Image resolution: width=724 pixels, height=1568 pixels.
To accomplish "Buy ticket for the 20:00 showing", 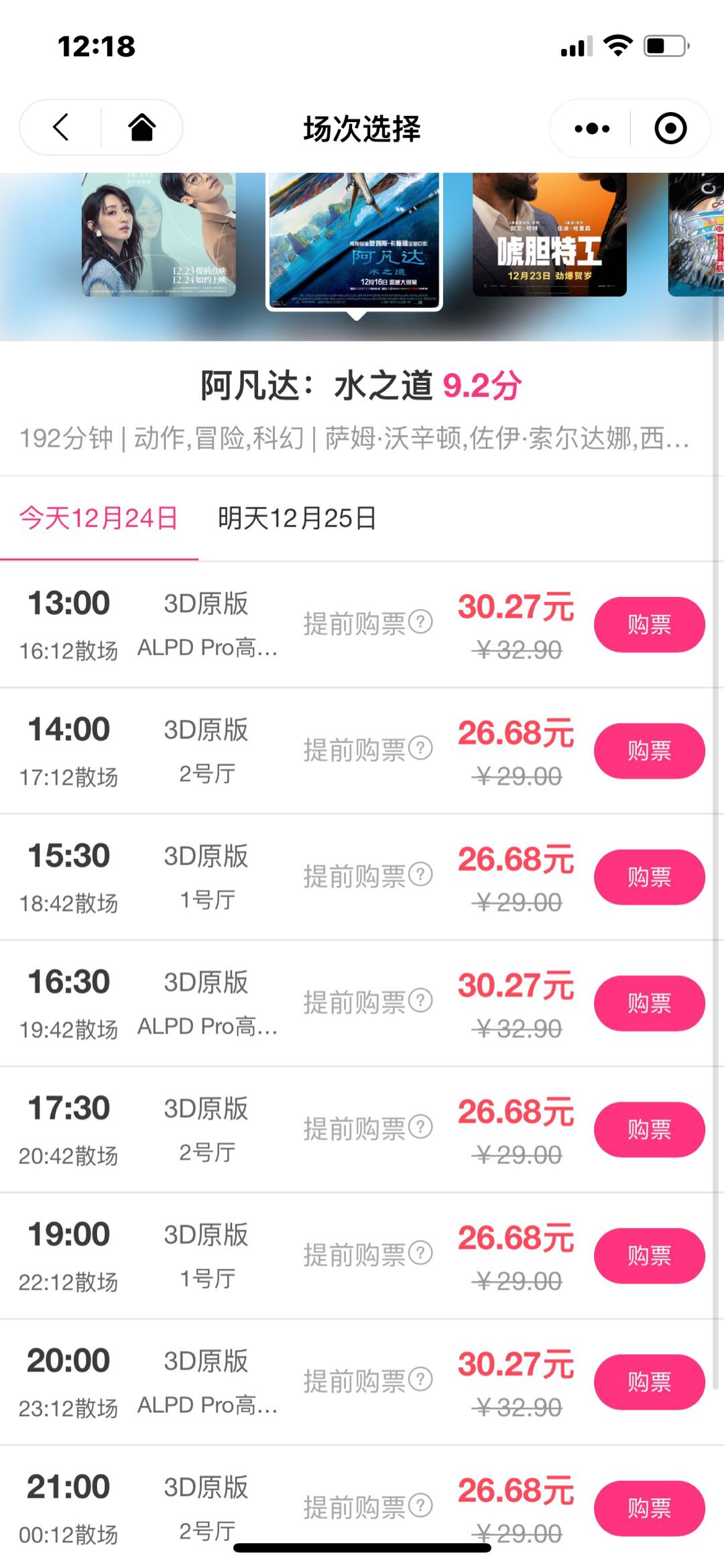I will (x=649, y=1382).
